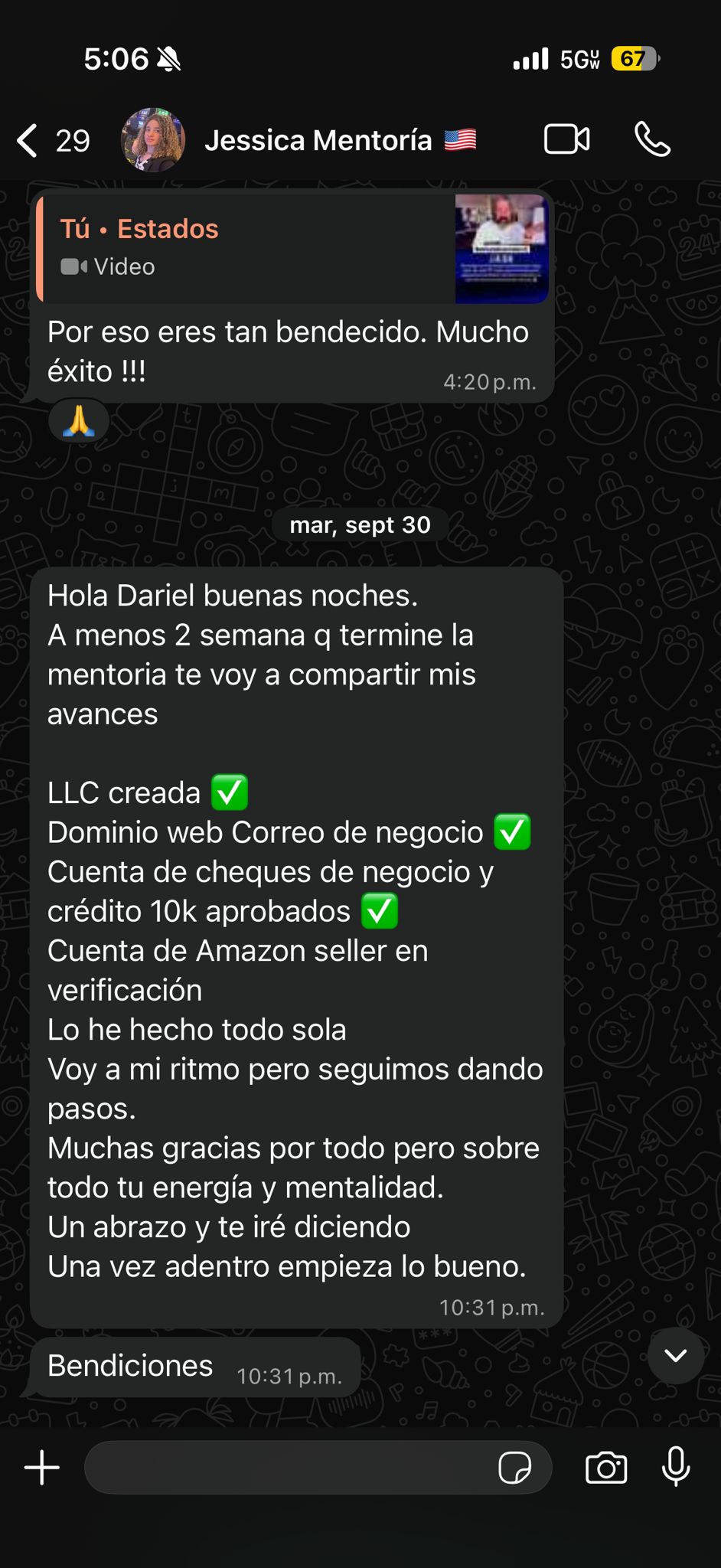Tap the microphone to record voice message
721x1568 pixels.
click(x=676, y=1468)
